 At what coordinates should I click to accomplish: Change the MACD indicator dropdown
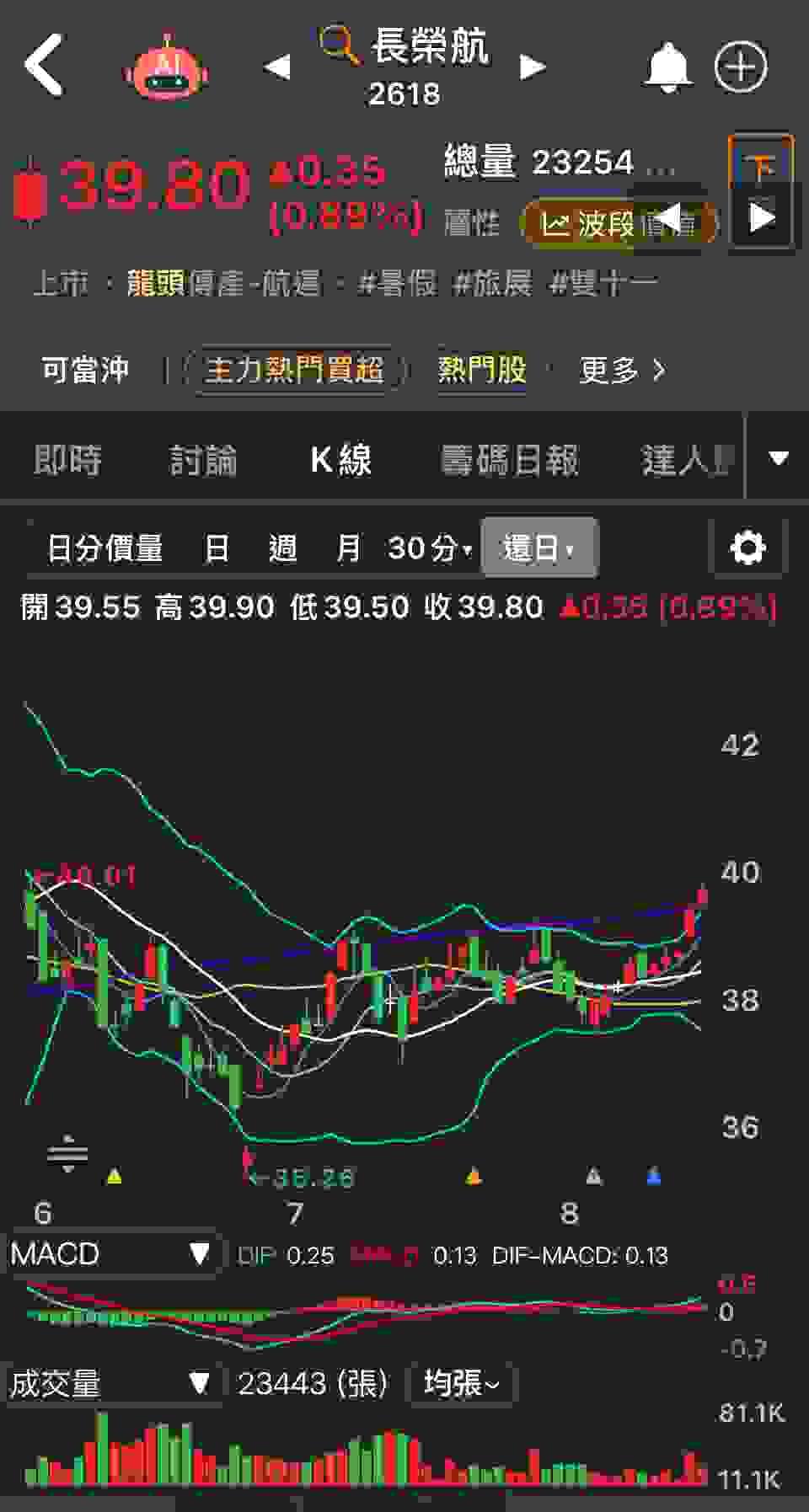(111, 1254)
